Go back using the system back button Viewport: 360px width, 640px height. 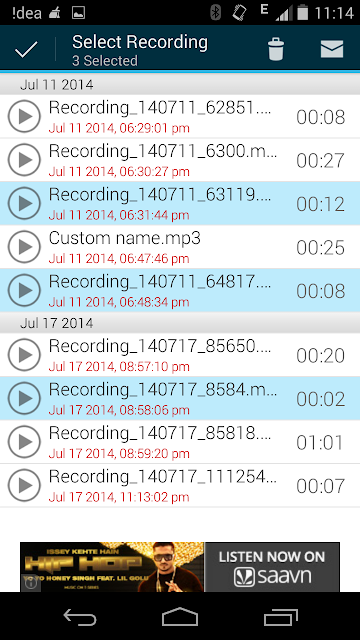(80, 617)
